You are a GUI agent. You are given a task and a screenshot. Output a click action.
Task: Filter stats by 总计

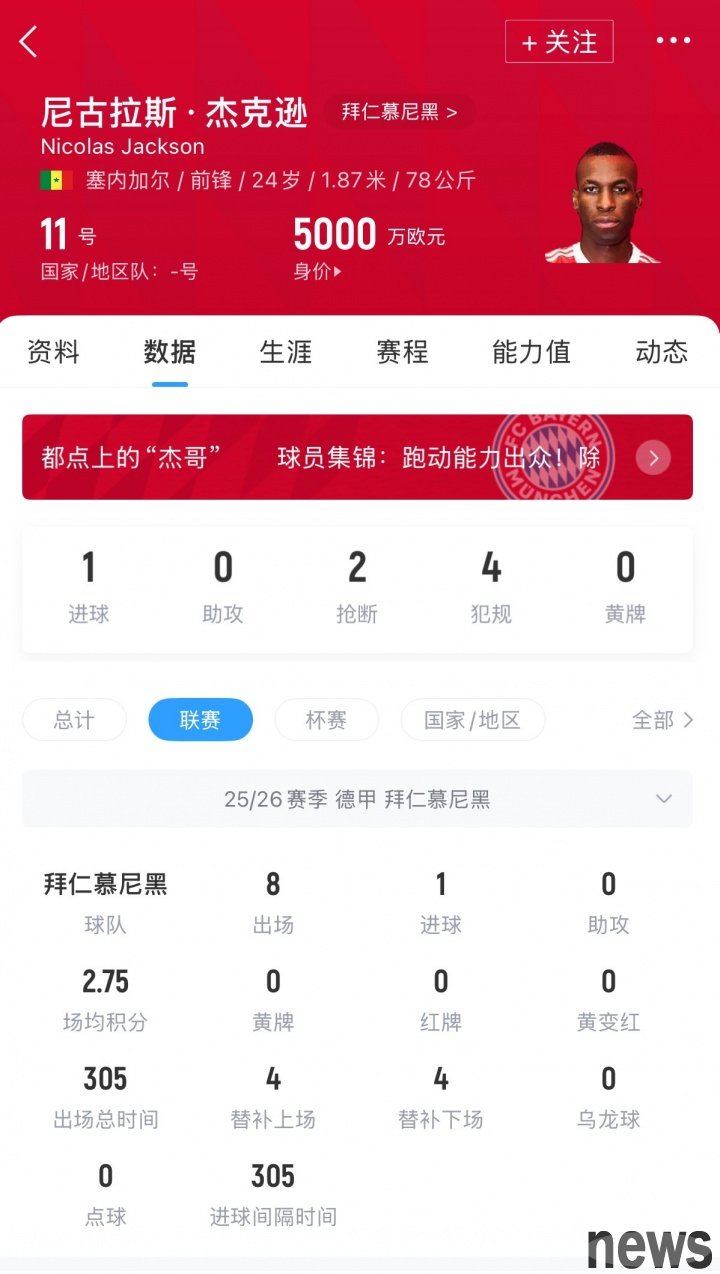click(74, 720)
